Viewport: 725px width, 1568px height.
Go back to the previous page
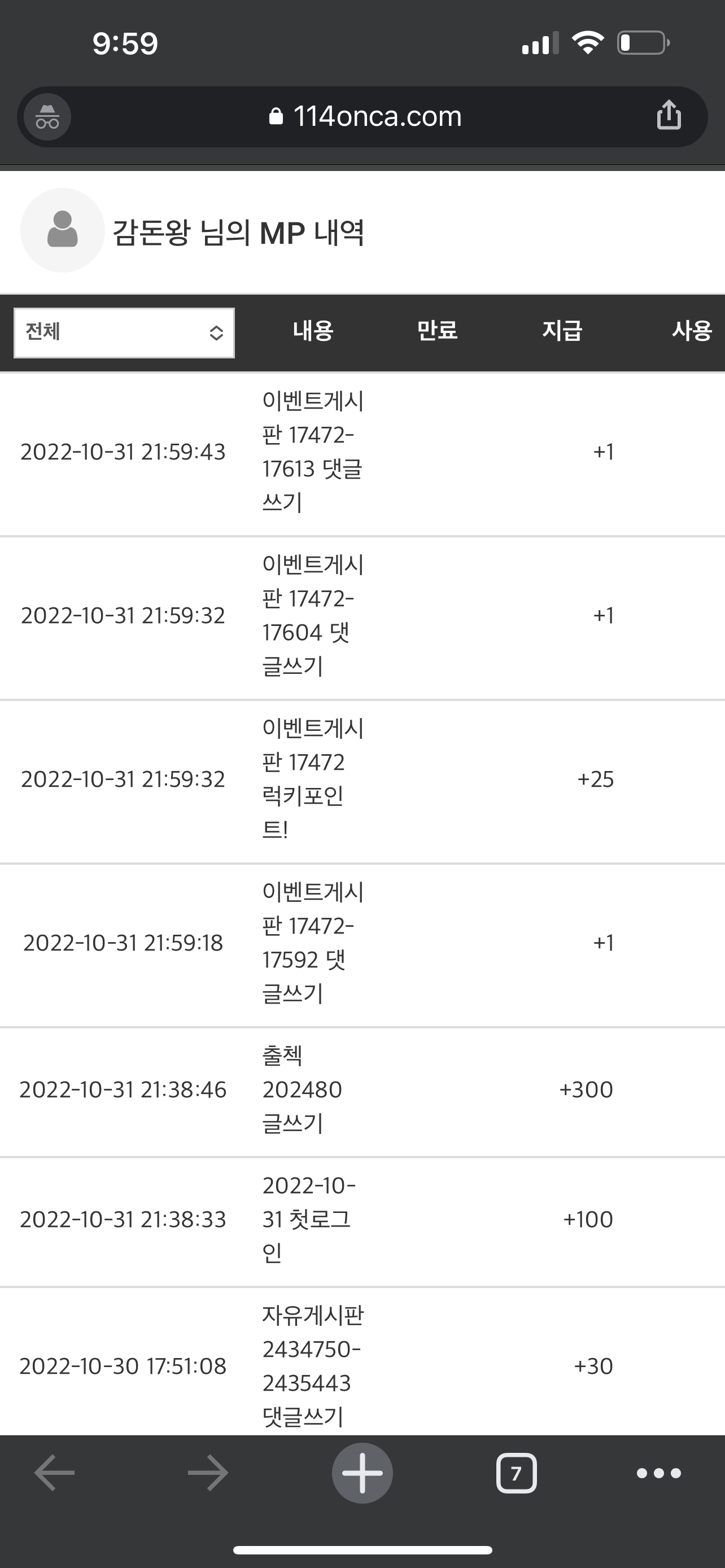point(55,1473)
